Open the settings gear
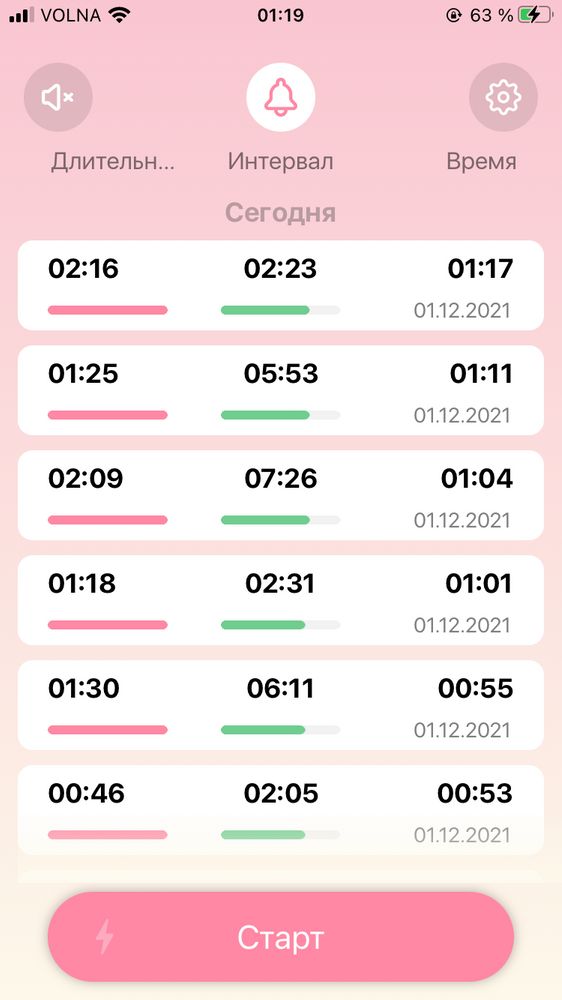Viewport: 562px width, 1000px height. (503, 97)
